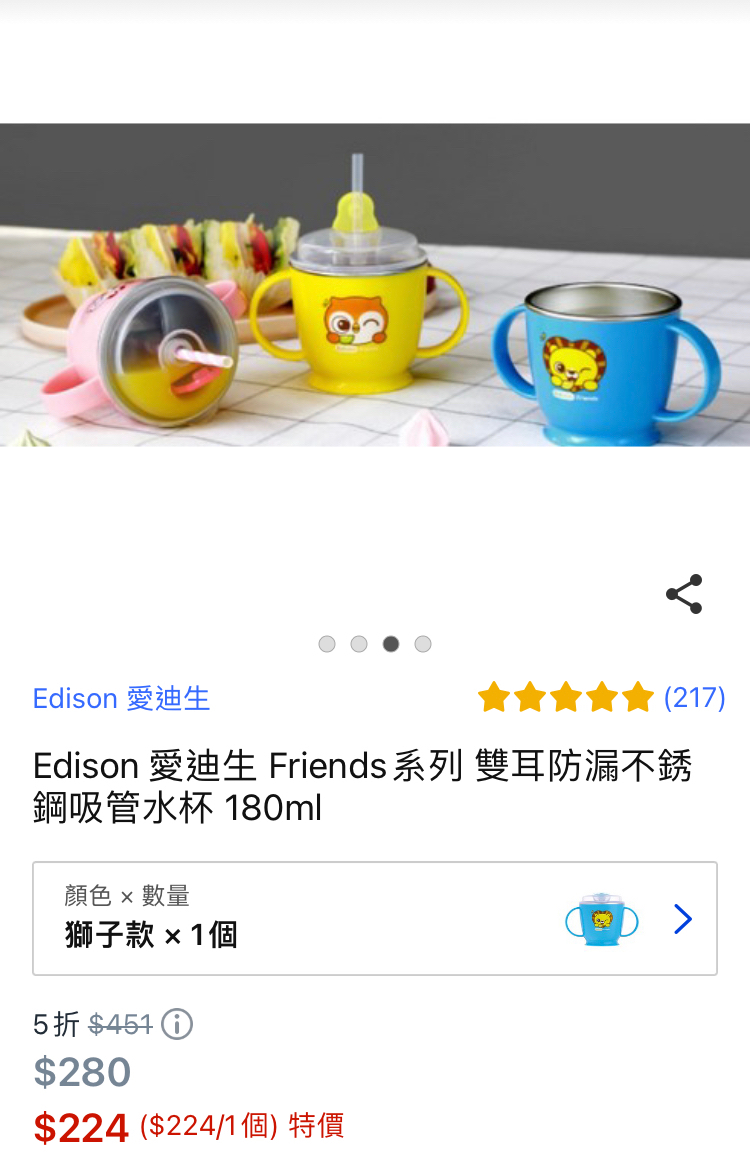View price info next to $451

[177, 1024]
